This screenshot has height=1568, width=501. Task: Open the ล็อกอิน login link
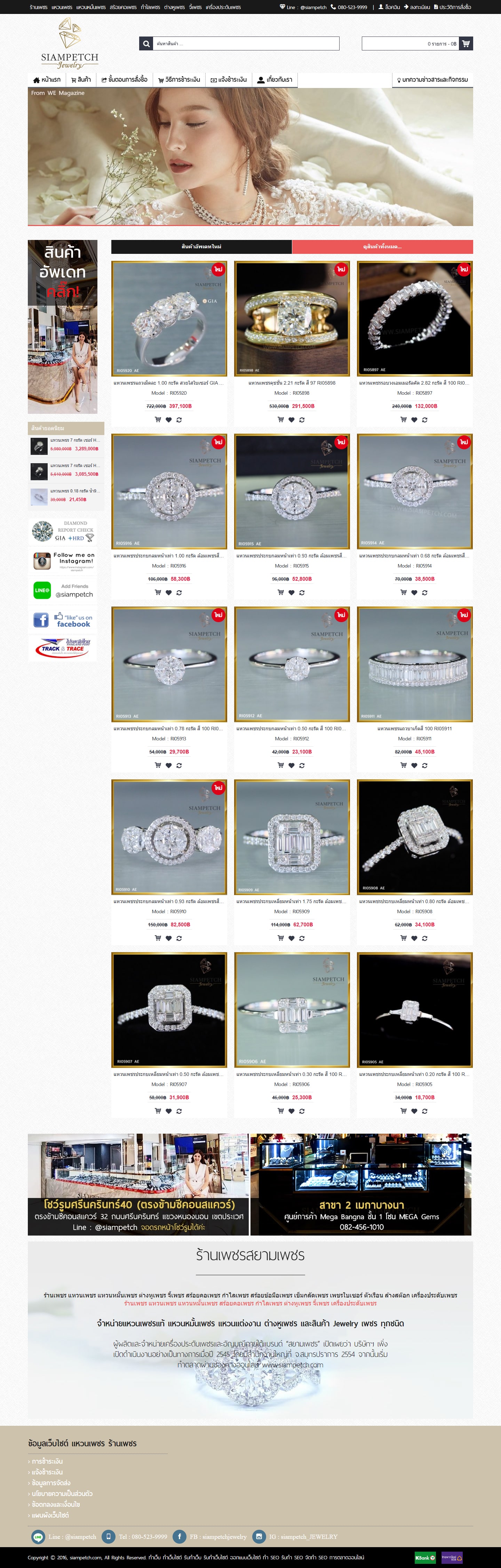(x=389, y=7)
